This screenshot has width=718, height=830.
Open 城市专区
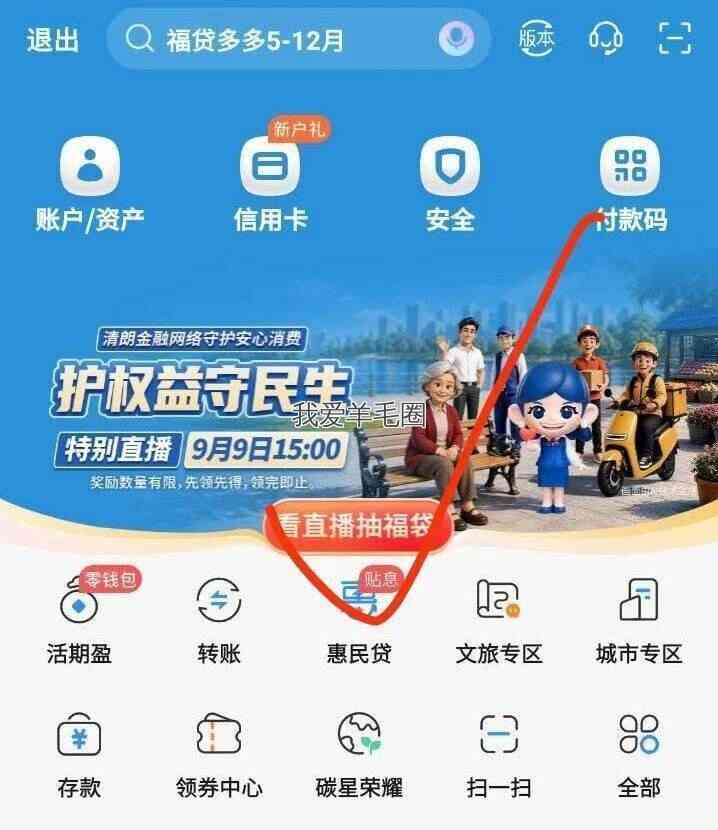[x=639, y=620]
